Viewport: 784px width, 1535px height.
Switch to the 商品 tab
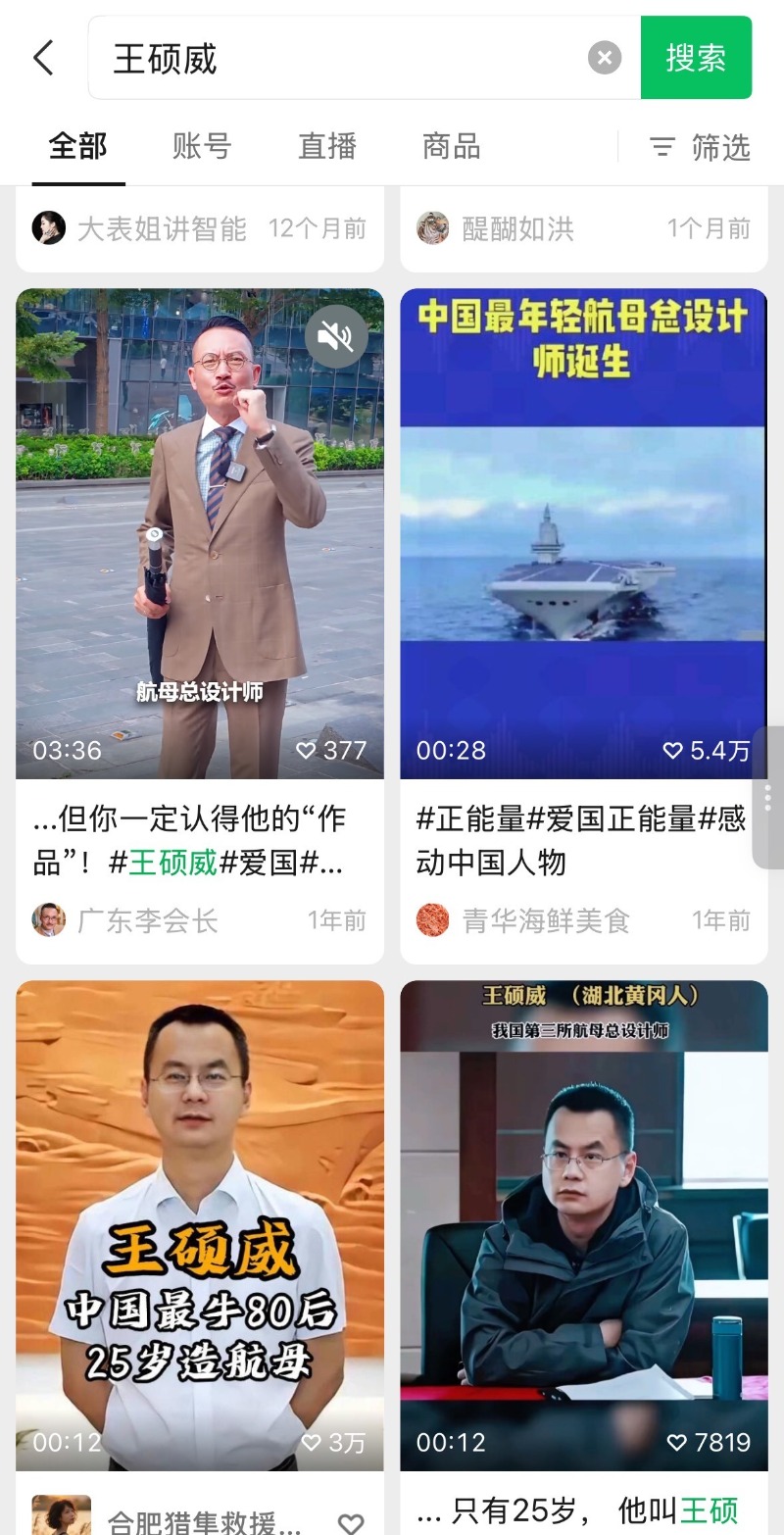(x=451, y=147)
